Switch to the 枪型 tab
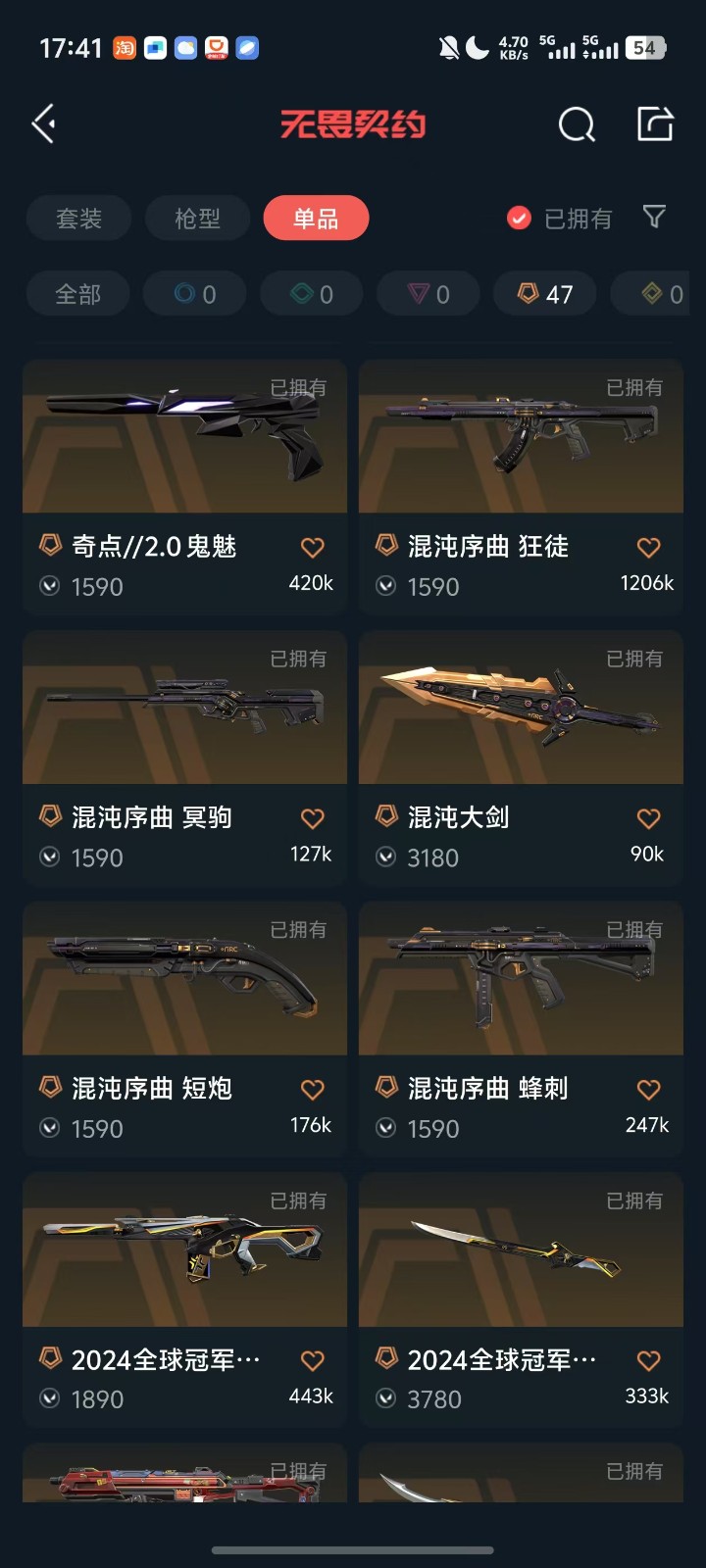 197,219
